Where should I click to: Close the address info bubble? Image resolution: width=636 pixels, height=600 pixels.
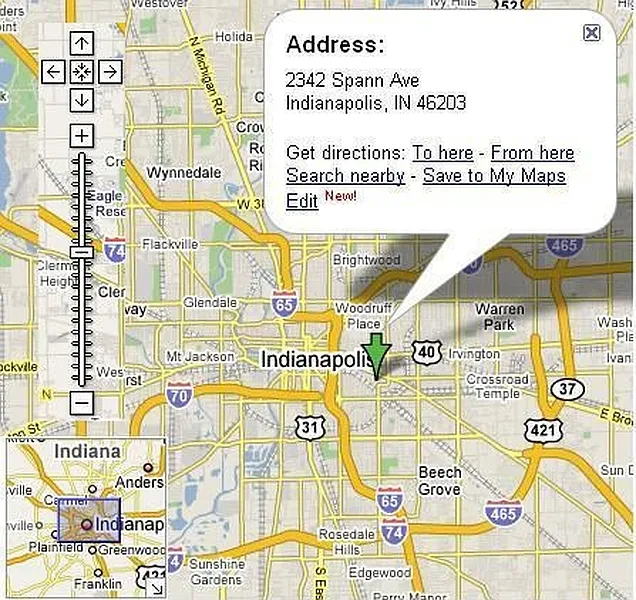coord(591,33)
